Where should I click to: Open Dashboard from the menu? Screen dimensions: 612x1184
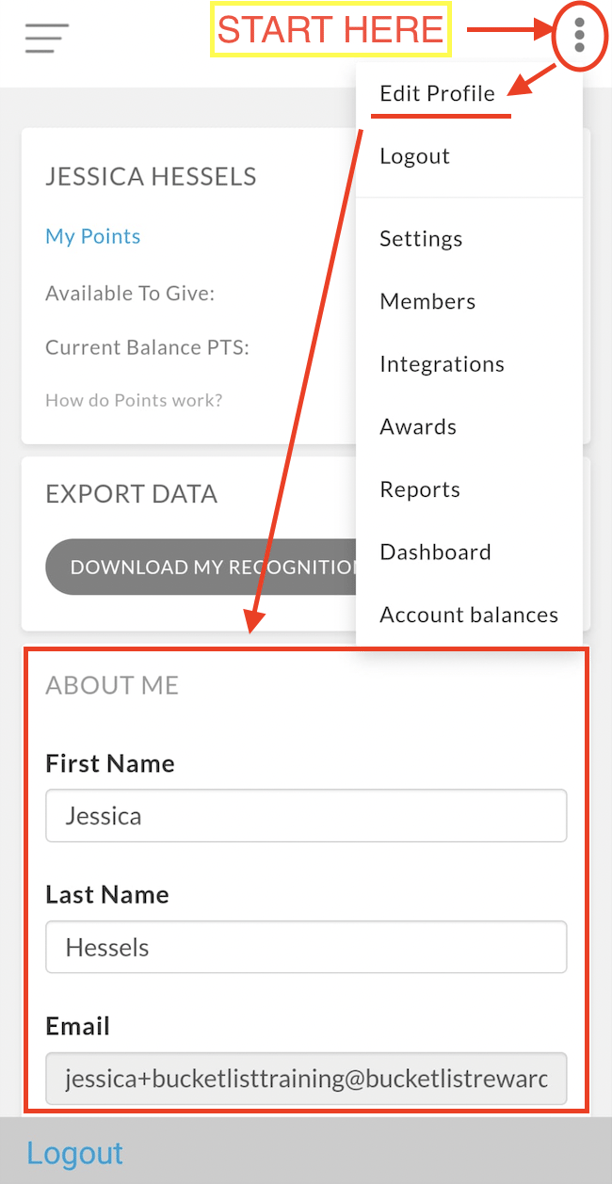435,552
